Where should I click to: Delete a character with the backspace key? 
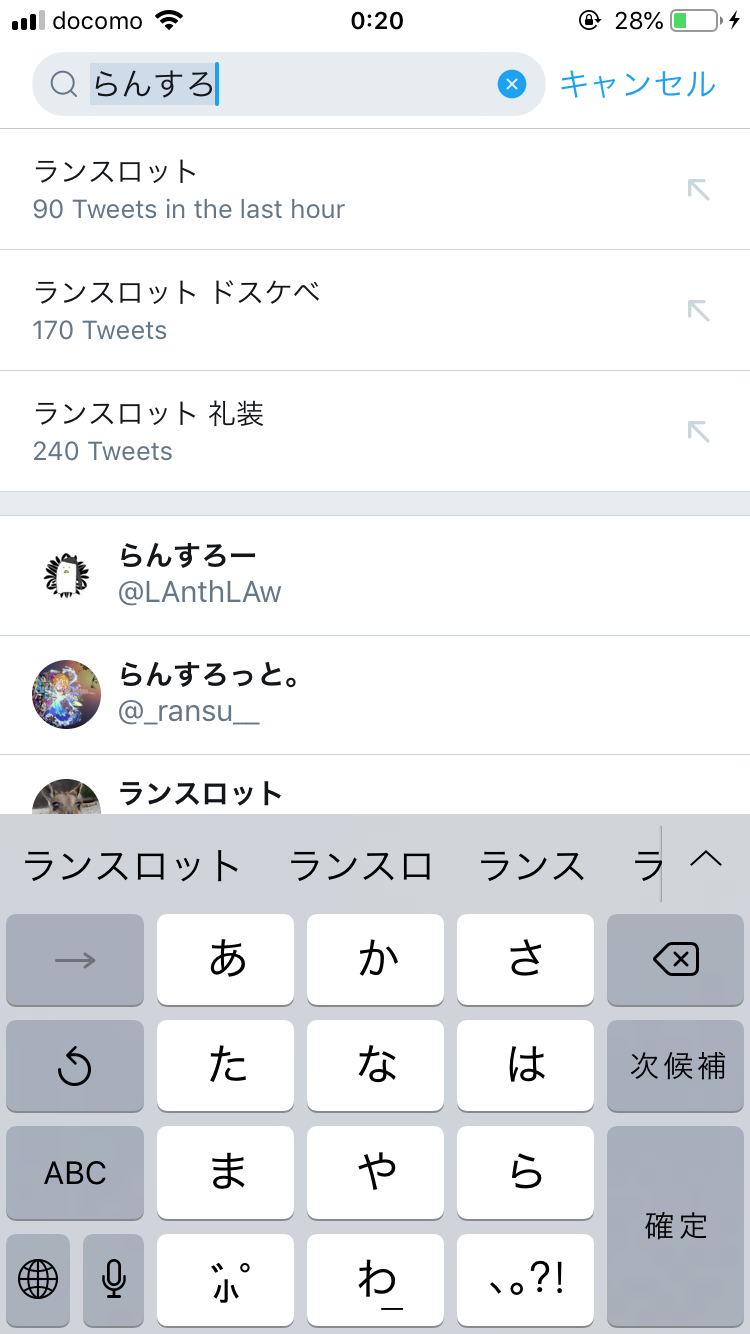coord(675,960)
